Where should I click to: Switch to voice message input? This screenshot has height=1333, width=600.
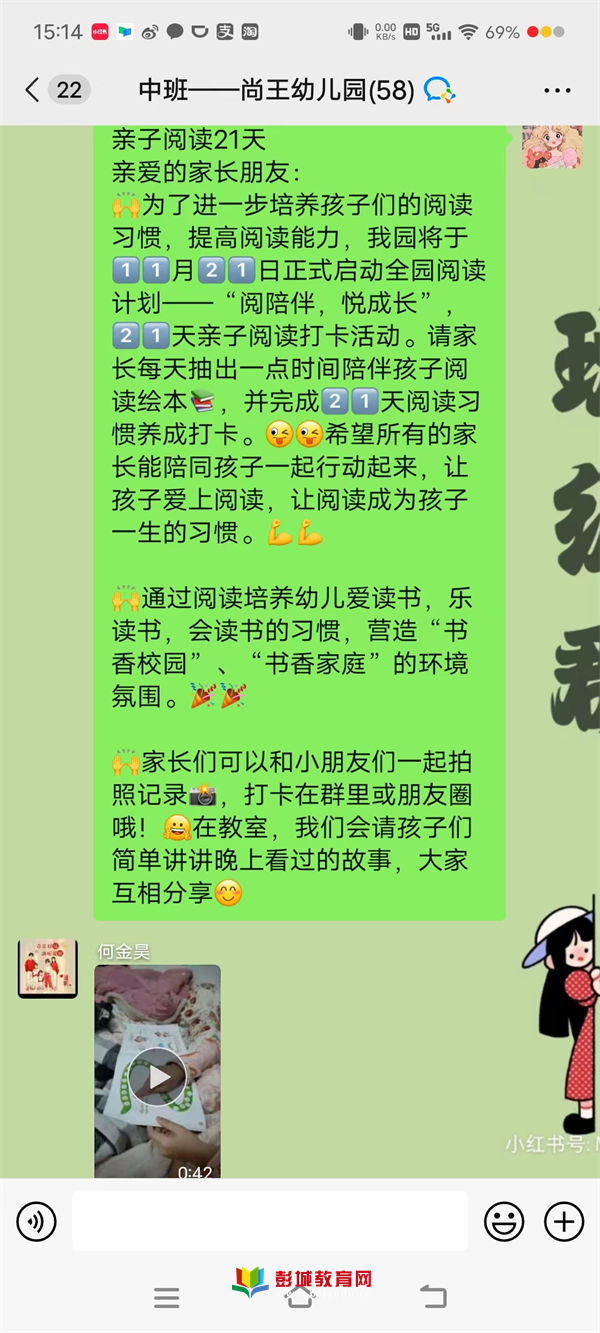(37, 1221)
